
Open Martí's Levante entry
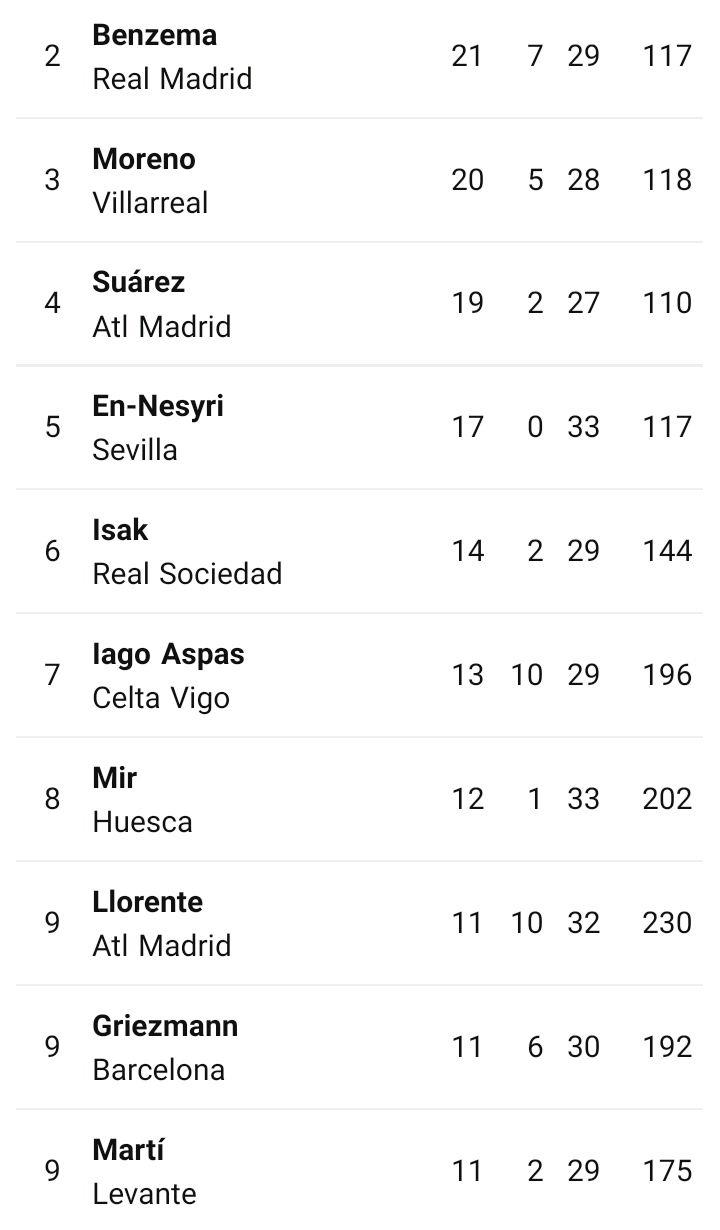[x=360, y=1170]
